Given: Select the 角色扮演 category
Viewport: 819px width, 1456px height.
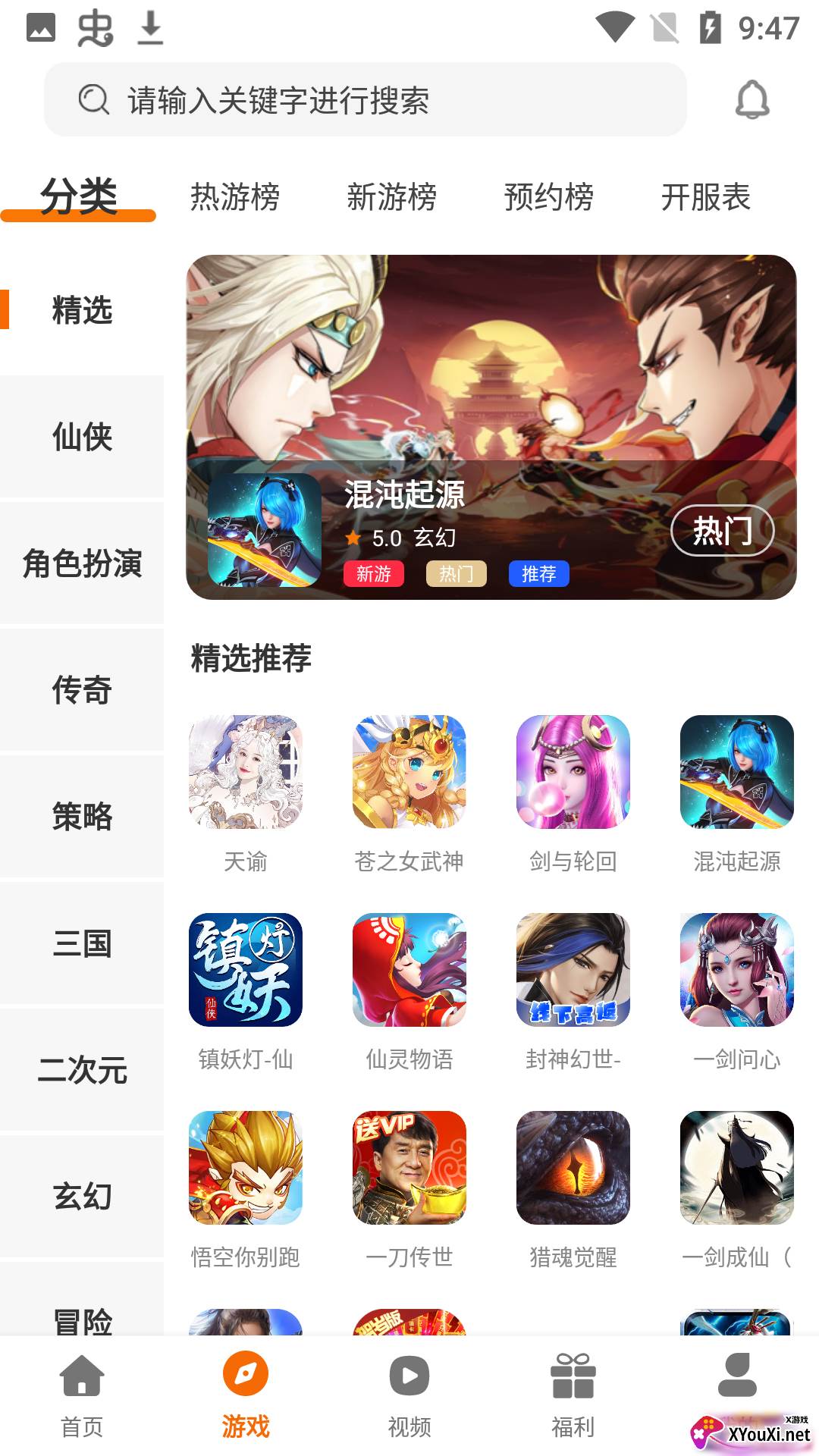Looking at the screenshot, I should (x=82, y=563).
